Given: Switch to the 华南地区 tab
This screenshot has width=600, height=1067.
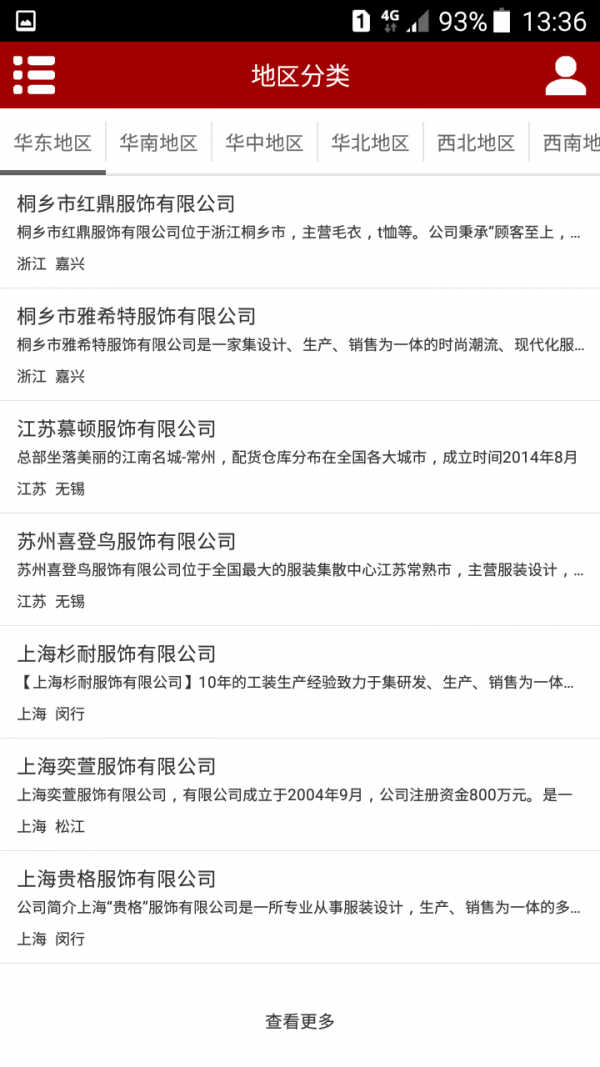Looking at the screenshot, I should pyautogui.click(x=158, y=143).
